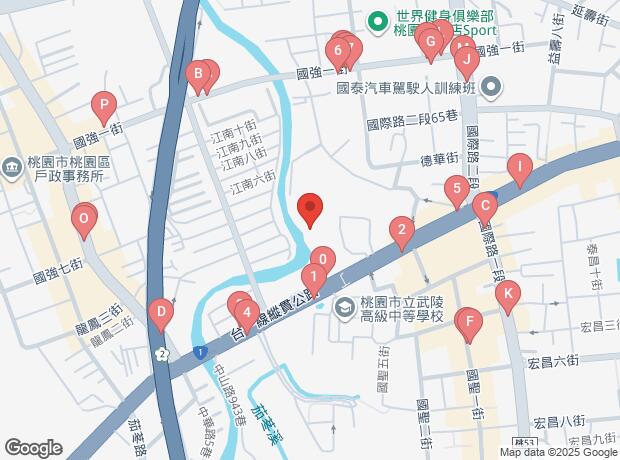Tap the marker labeled G
The width and height of the screenshot is (620, 460).
[430, 42]
